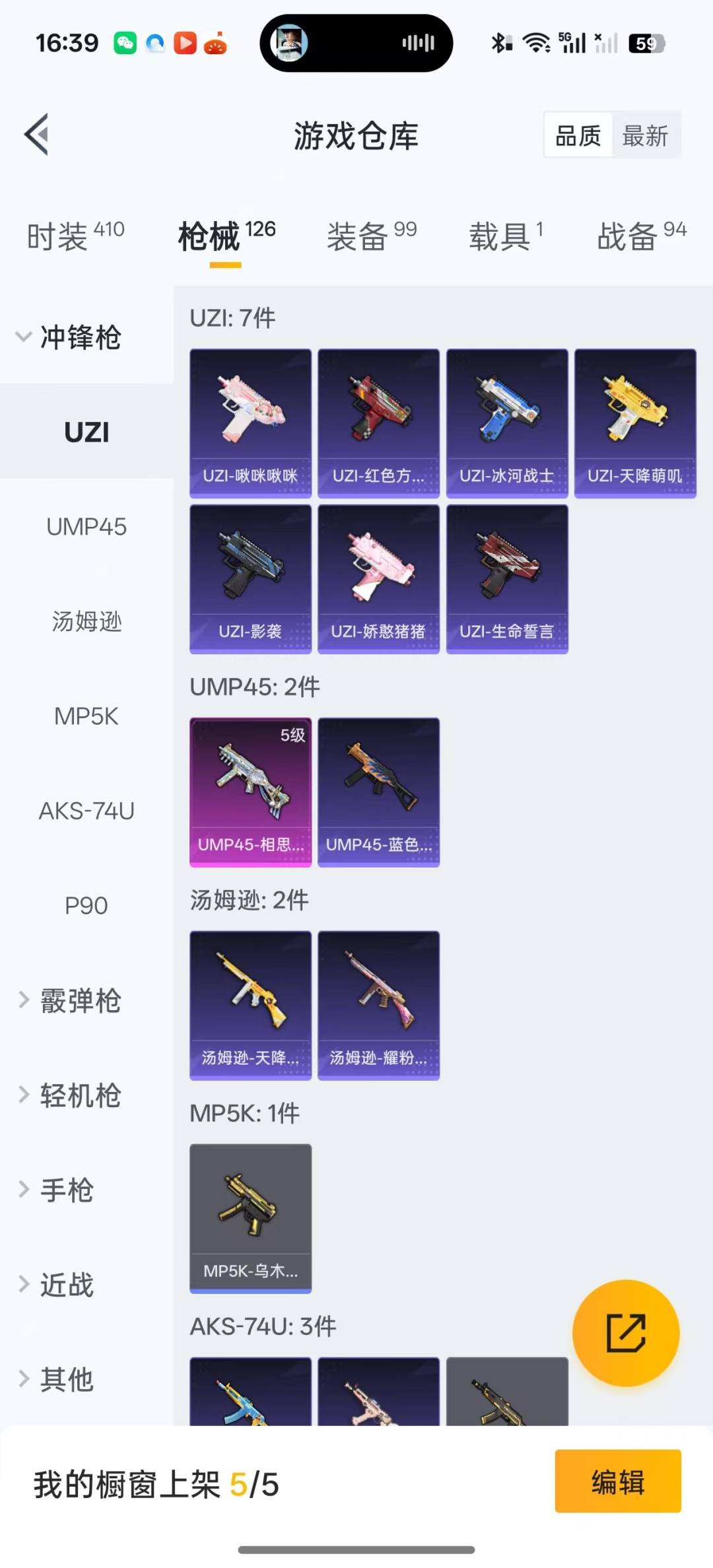
Task: Switch to the 时装 tab
Action: (x=75, y=236)
